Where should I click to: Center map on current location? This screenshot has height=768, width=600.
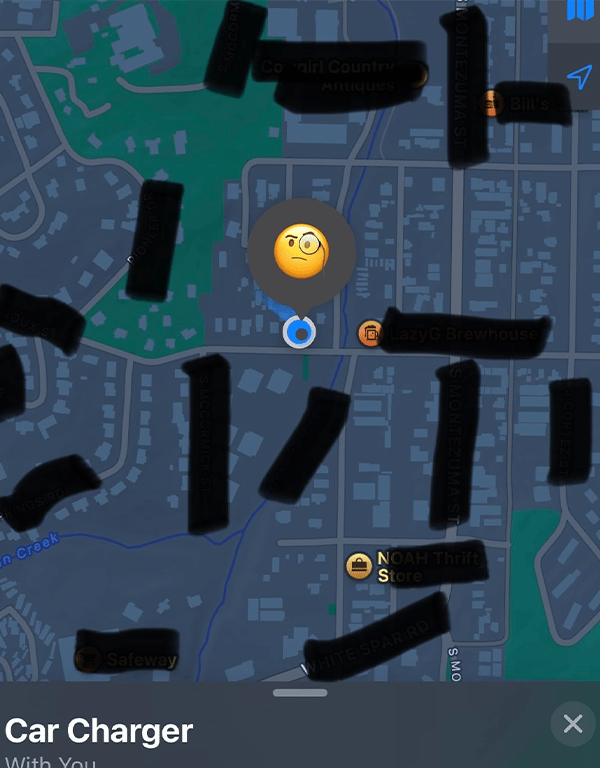coord(577,77)
